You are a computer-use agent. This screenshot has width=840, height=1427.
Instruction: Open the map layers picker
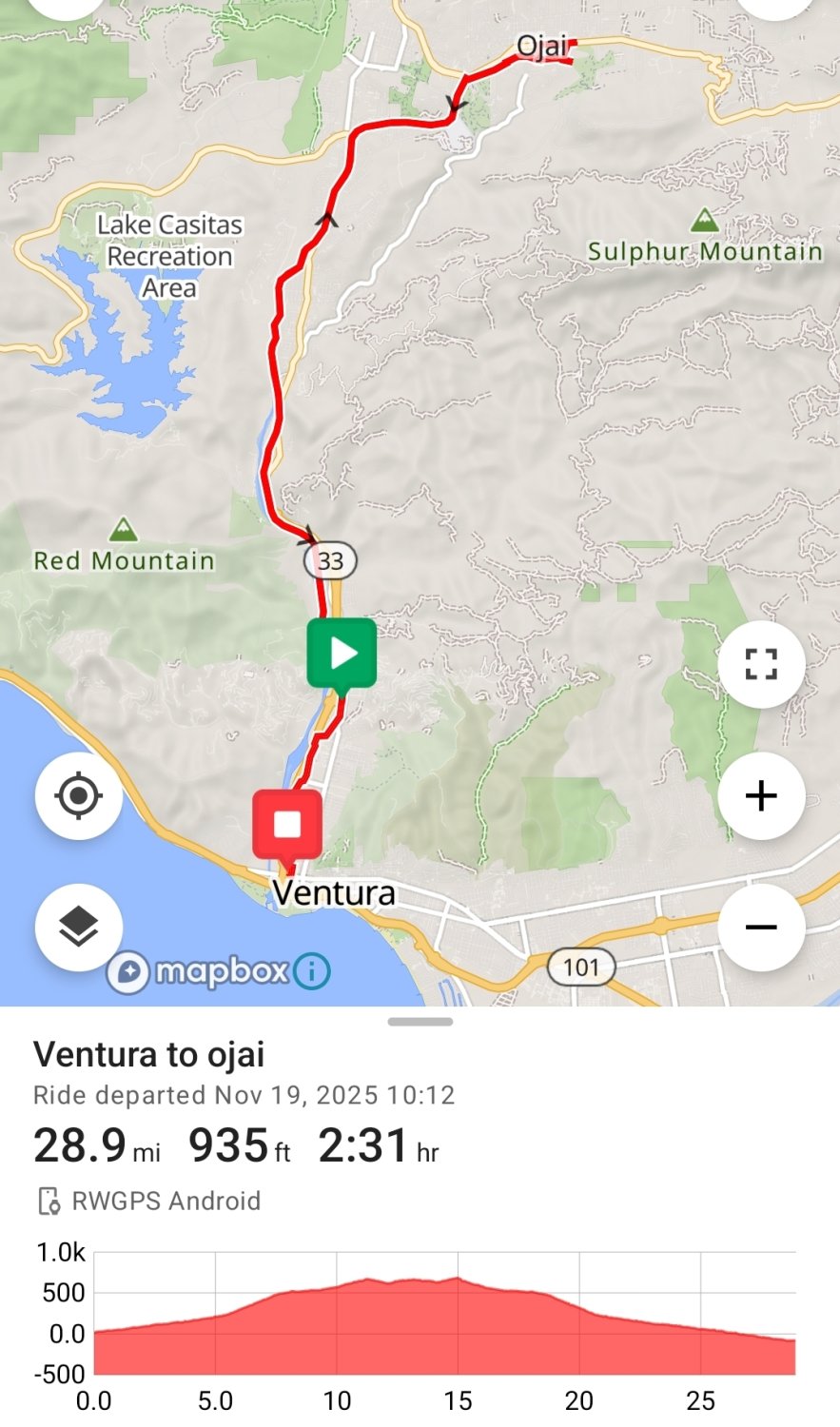click(78, 928)
